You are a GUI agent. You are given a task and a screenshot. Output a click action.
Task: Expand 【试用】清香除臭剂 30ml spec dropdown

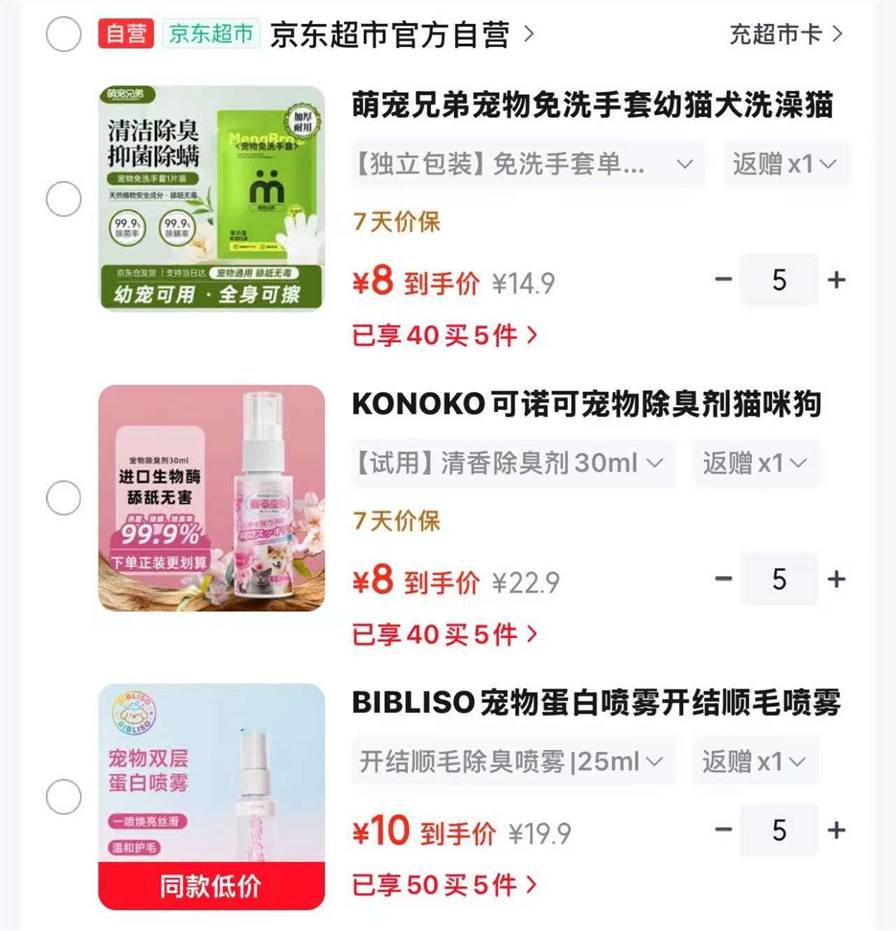pyautogui.click(x=512, y=463)
